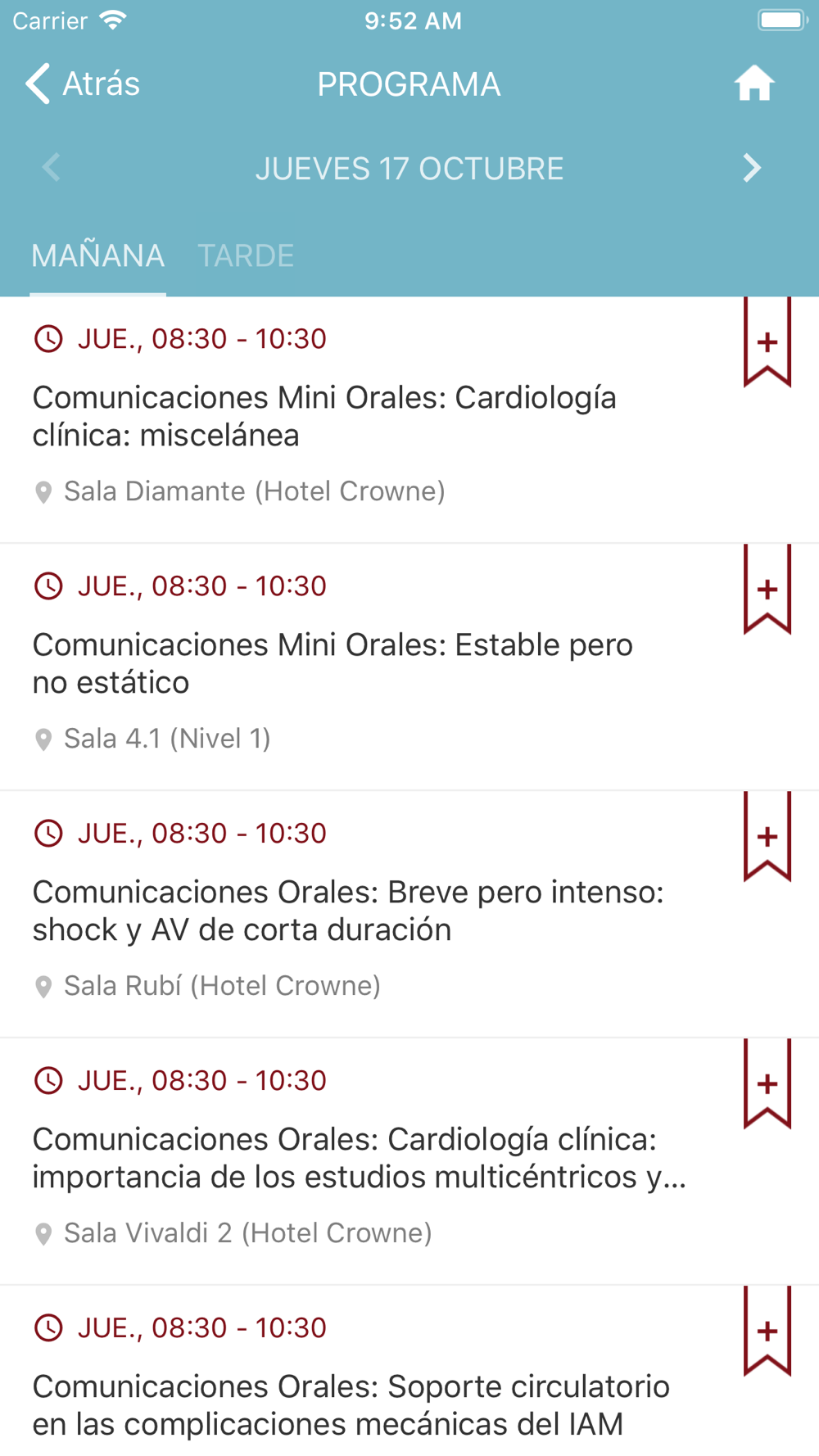Go back with the Atrás button

pos(82,84)
